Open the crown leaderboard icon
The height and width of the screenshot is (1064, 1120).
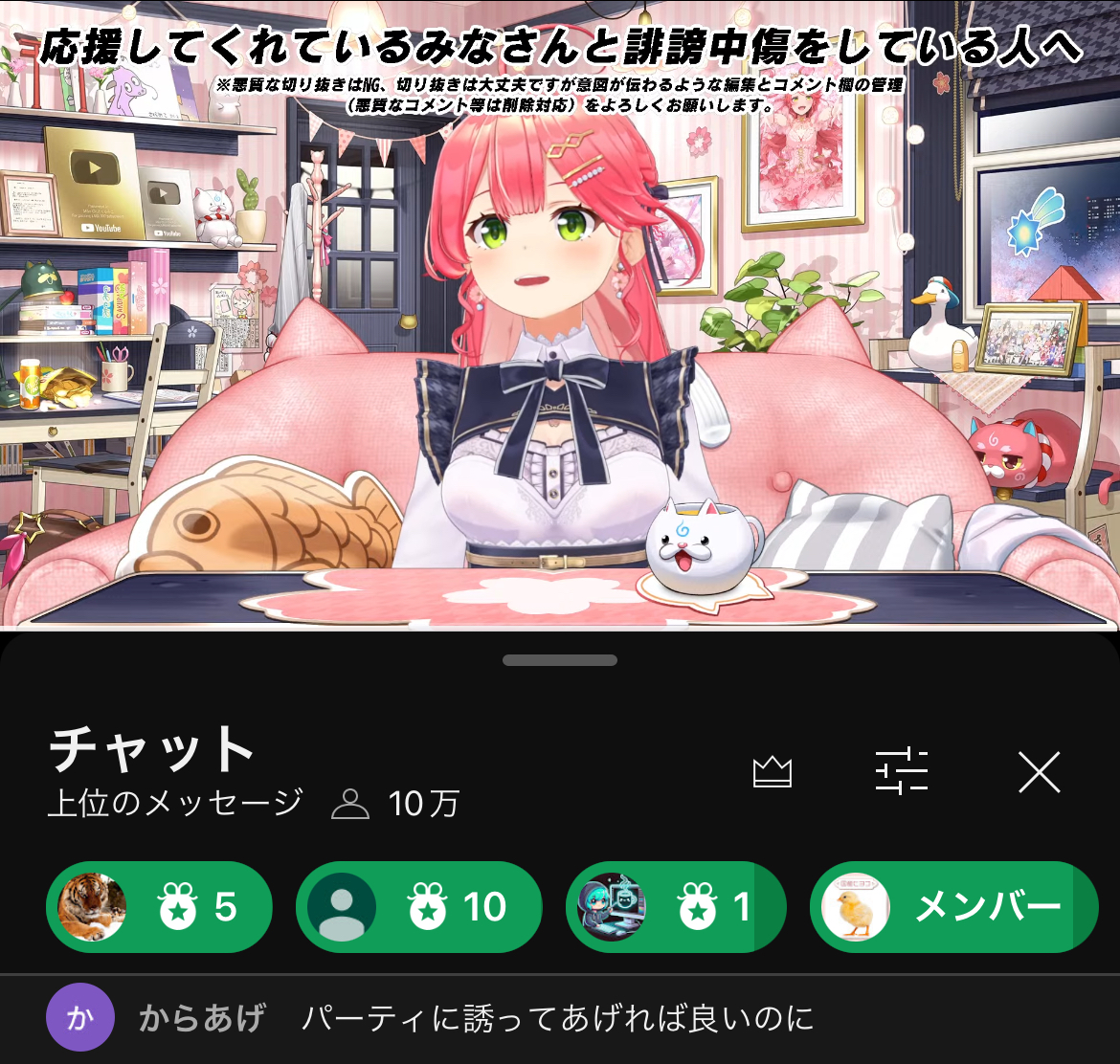point(773,772)
